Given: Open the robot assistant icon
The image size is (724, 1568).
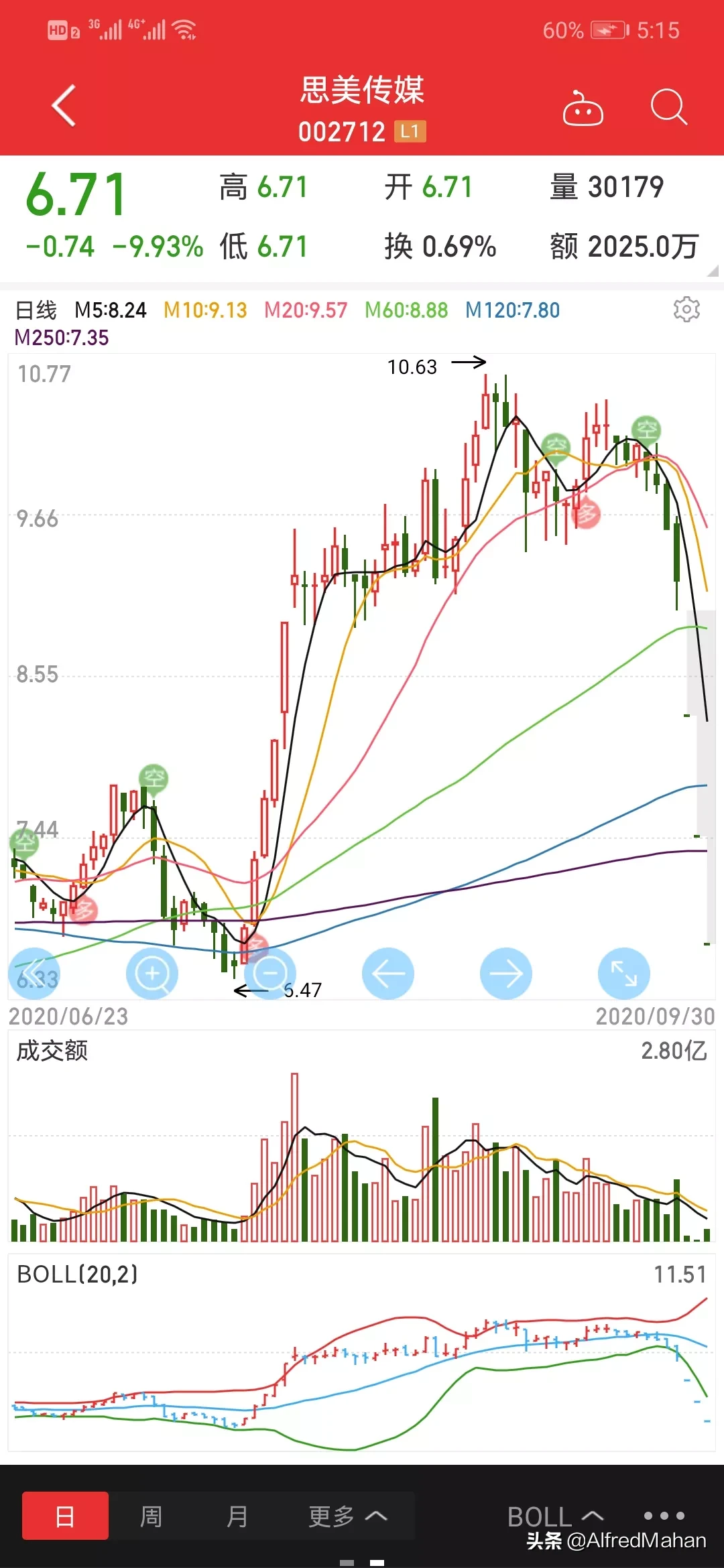Looking at the screenshot, I should (583, 108).
